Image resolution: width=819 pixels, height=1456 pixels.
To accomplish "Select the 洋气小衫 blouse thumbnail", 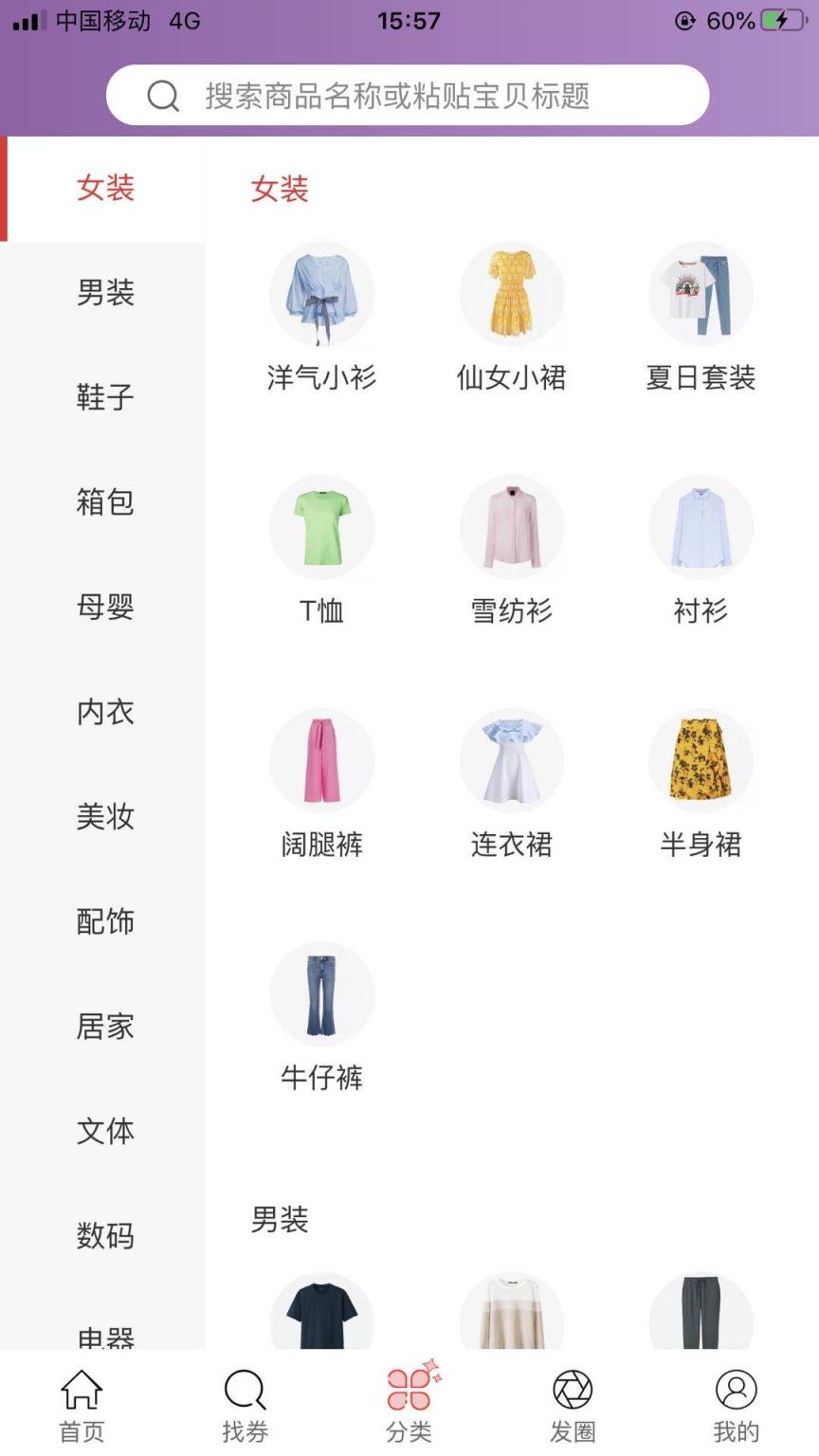I will pos(322,294).
